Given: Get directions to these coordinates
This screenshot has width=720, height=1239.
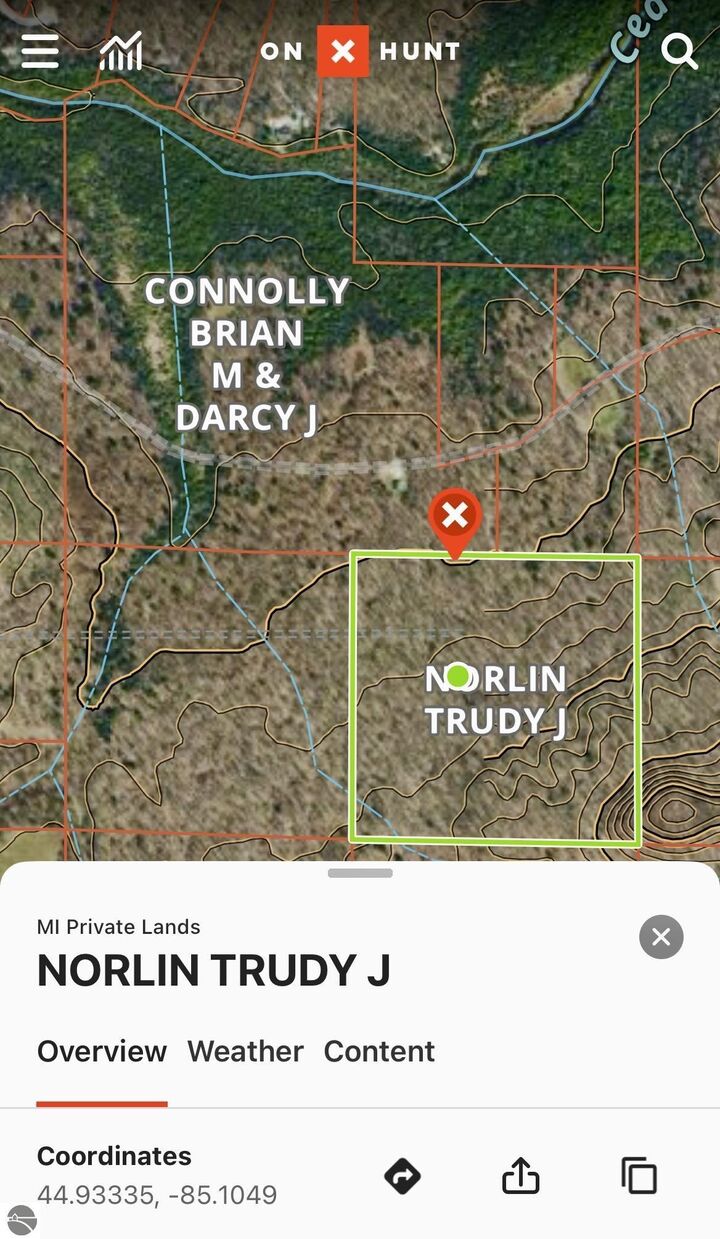Looking at the screenshot, I should (x=402, y=1176).
